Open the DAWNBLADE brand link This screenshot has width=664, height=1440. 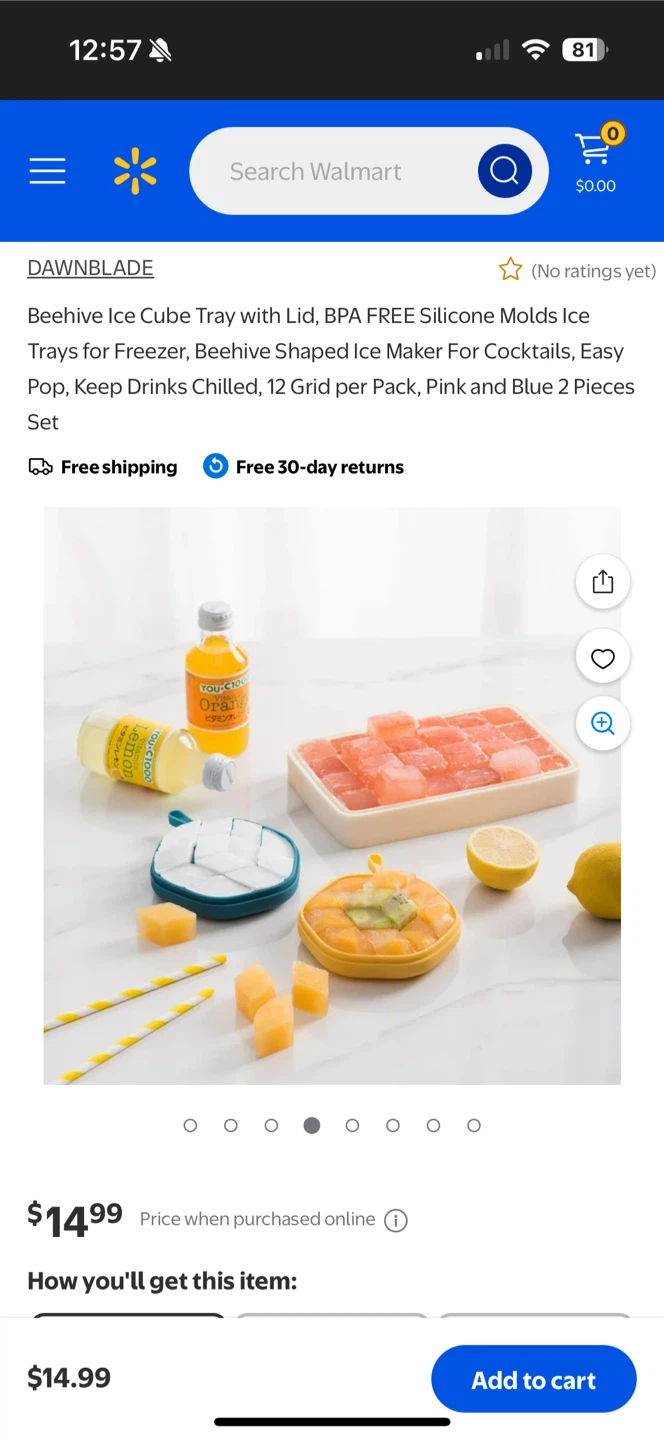[90, 268]
